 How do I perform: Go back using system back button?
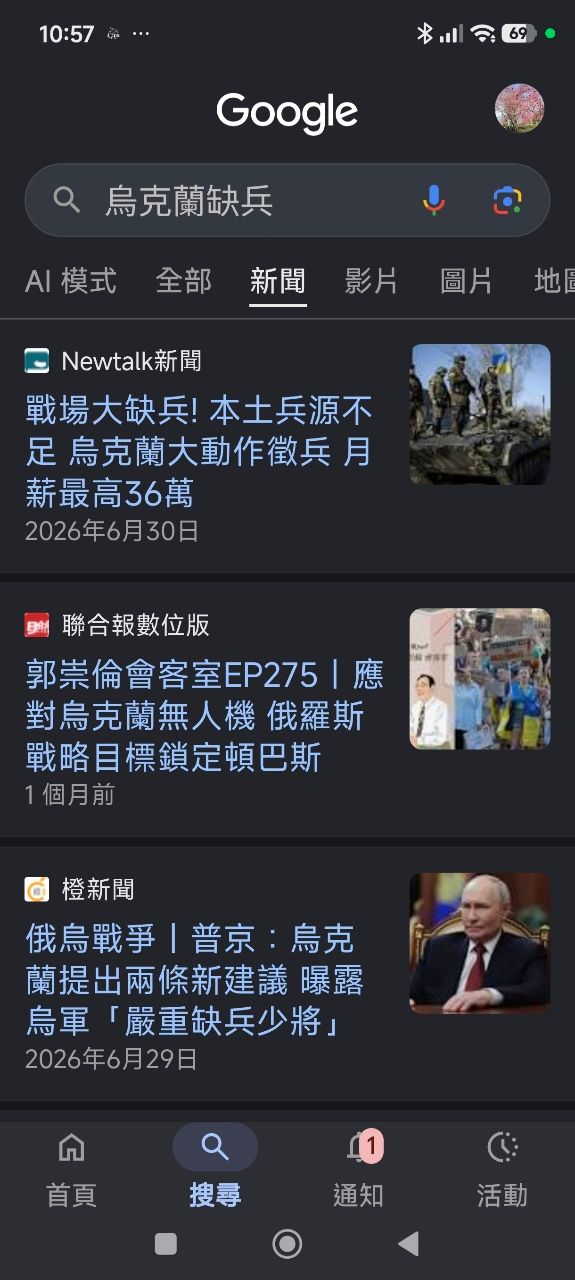pyautogui.click(x=408, y=1243)
